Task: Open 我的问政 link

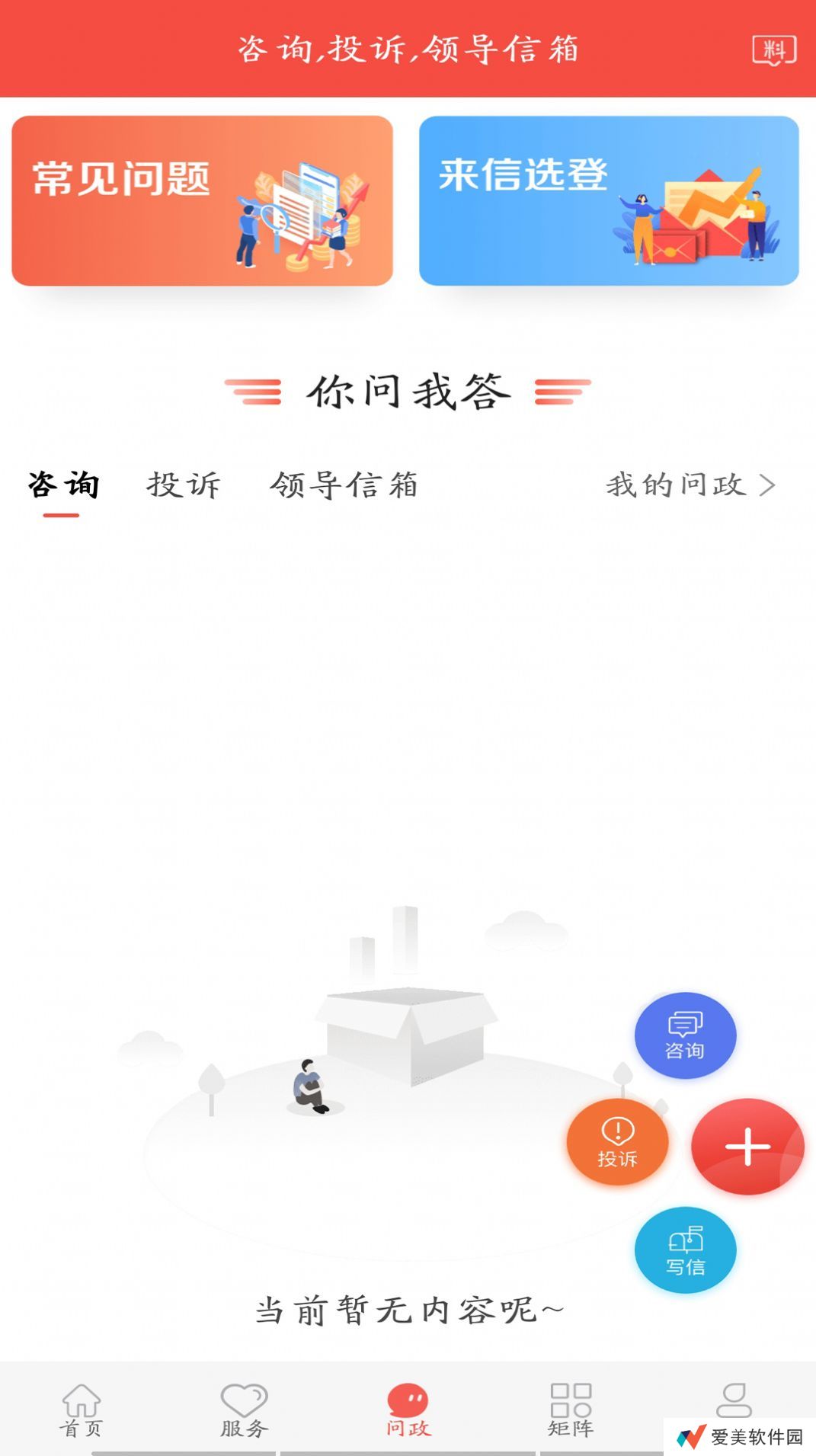Action: pyautogui.click(x=690, y=485)
